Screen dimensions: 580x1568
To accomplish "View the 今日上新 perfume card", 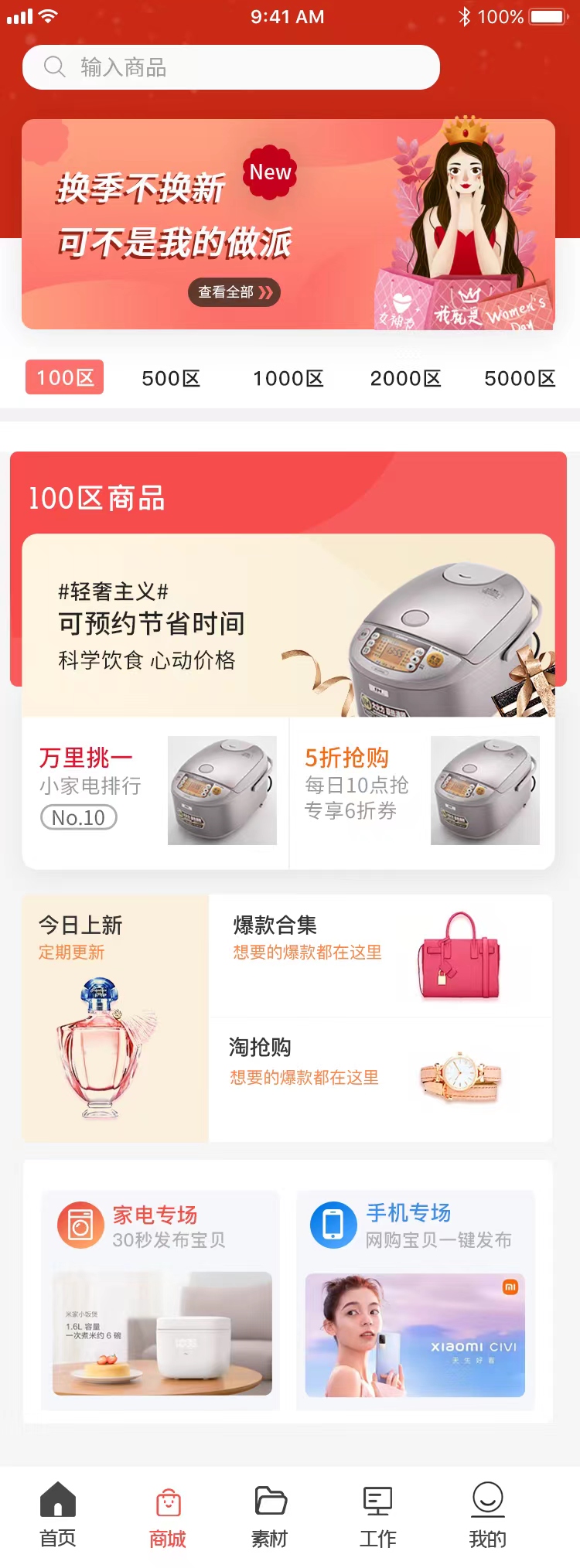I will [x=115, y=1017].
